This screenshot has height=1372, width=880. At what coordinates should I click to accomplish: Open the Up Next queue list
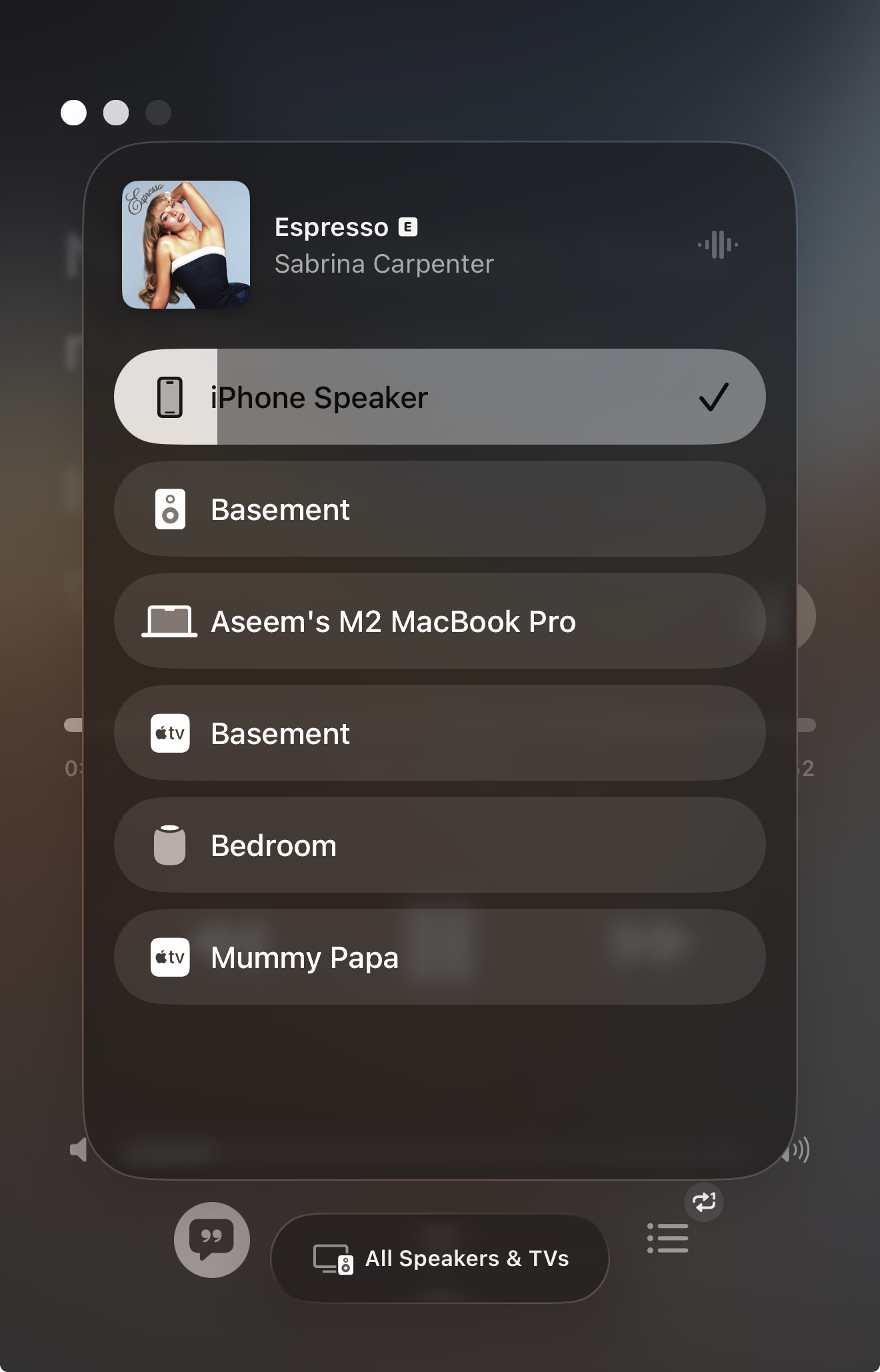pyautogui.click(x=668, y=1238)
